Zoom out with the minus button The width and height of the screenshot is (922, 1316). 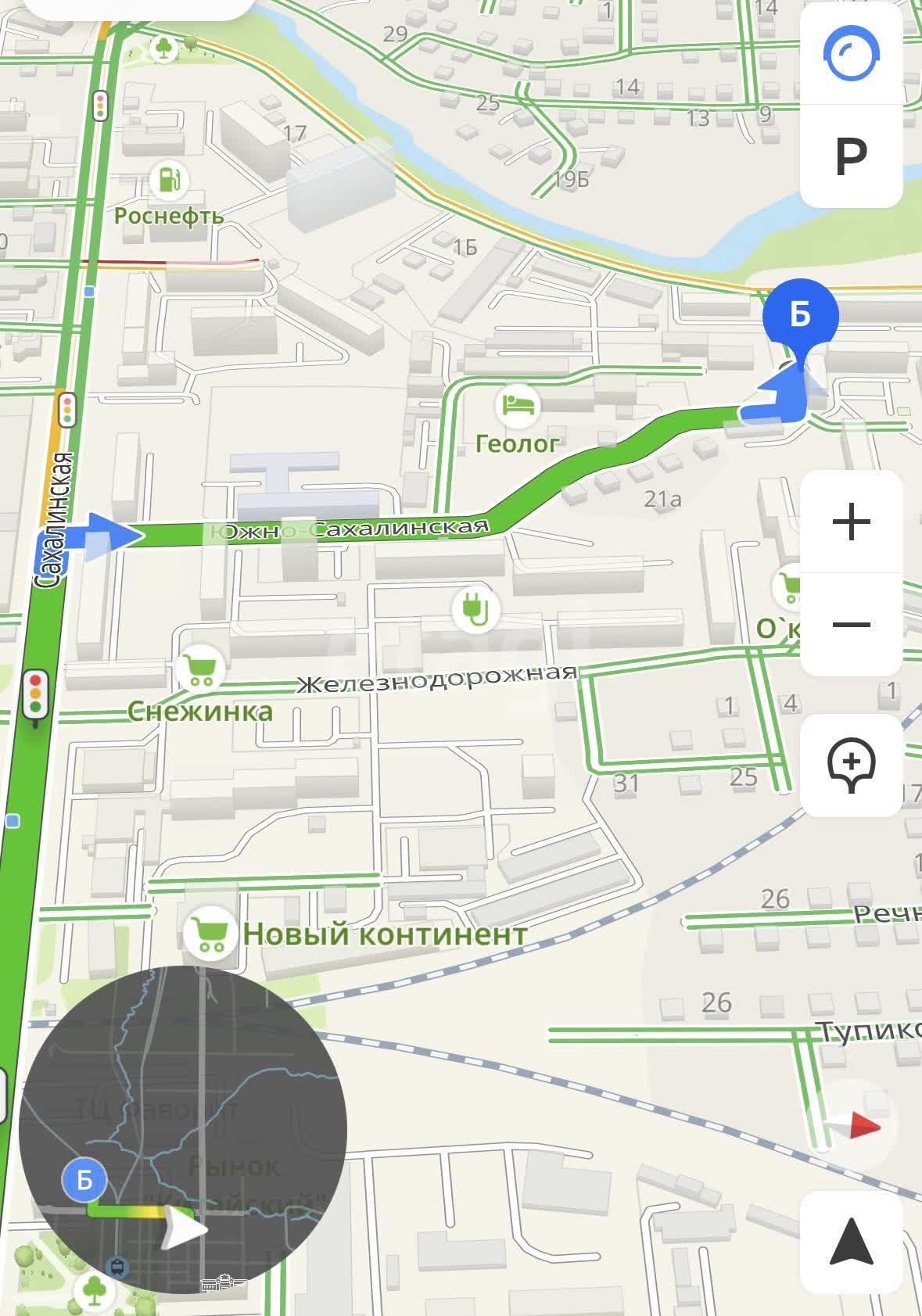(x=851, y=624)
